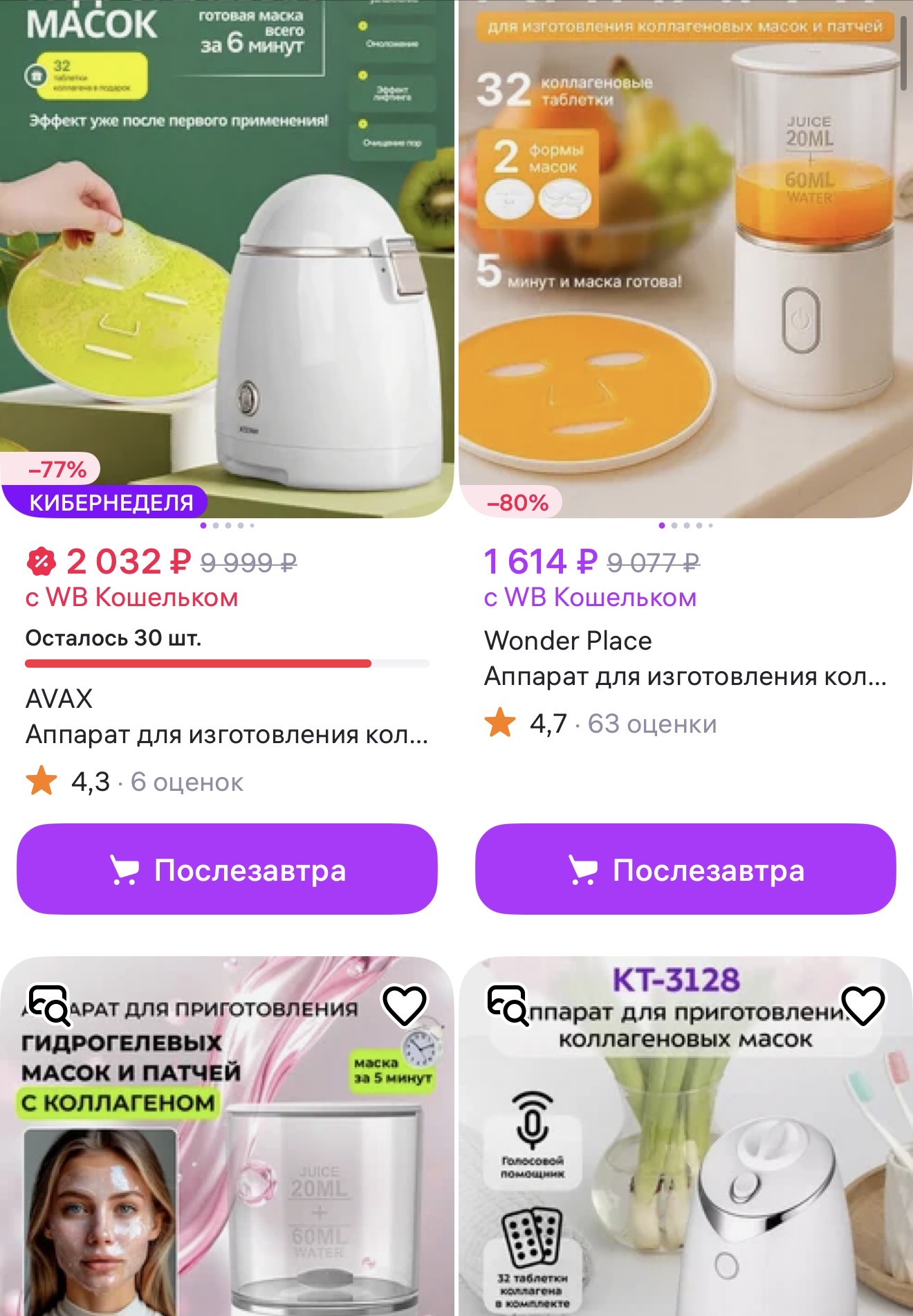
Task: Open the hydrogel masks and patches device tile
Action: 227,1176
